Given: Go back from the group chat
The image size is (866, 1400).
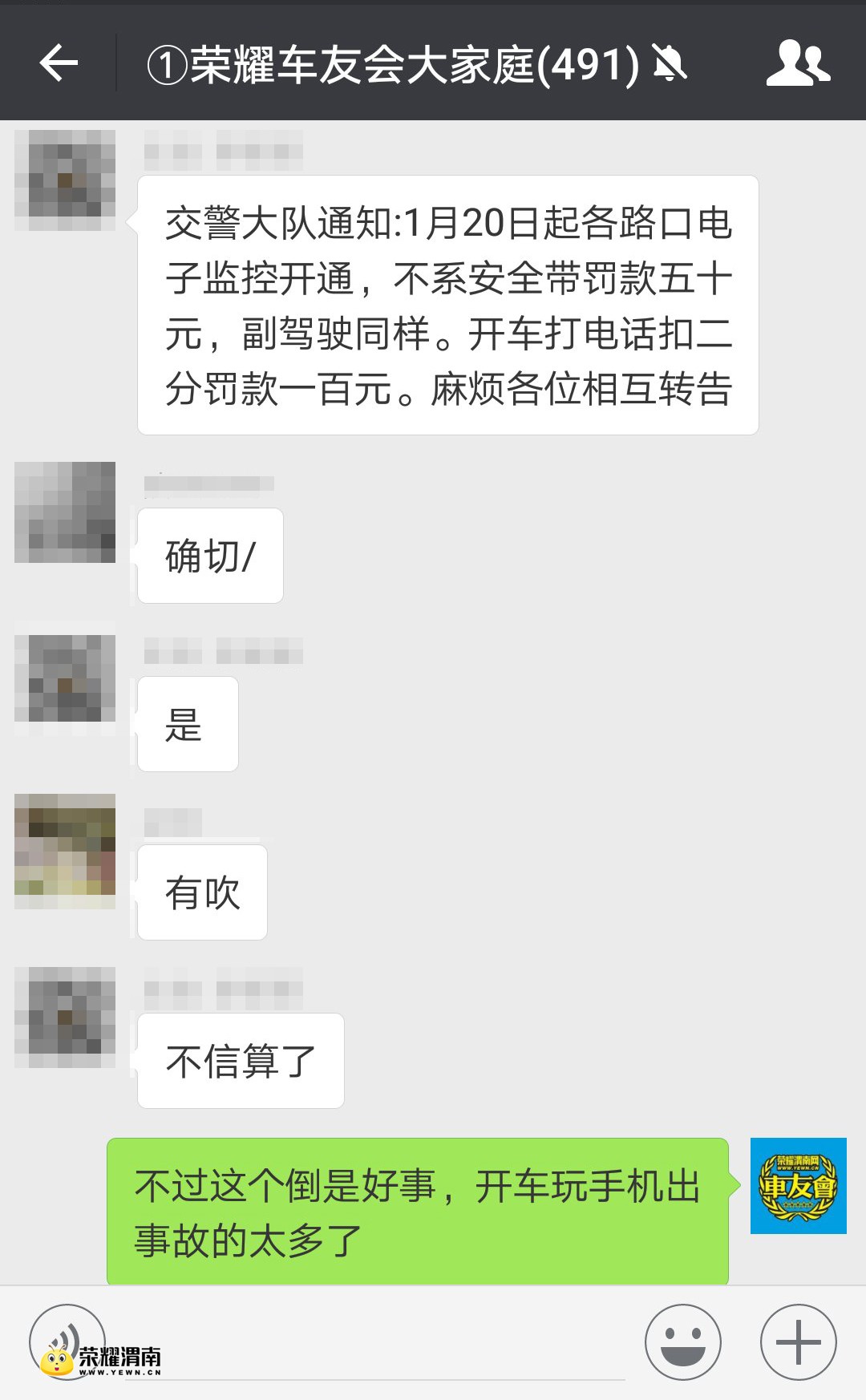Looking at the screenshot, I should [59, 63].
